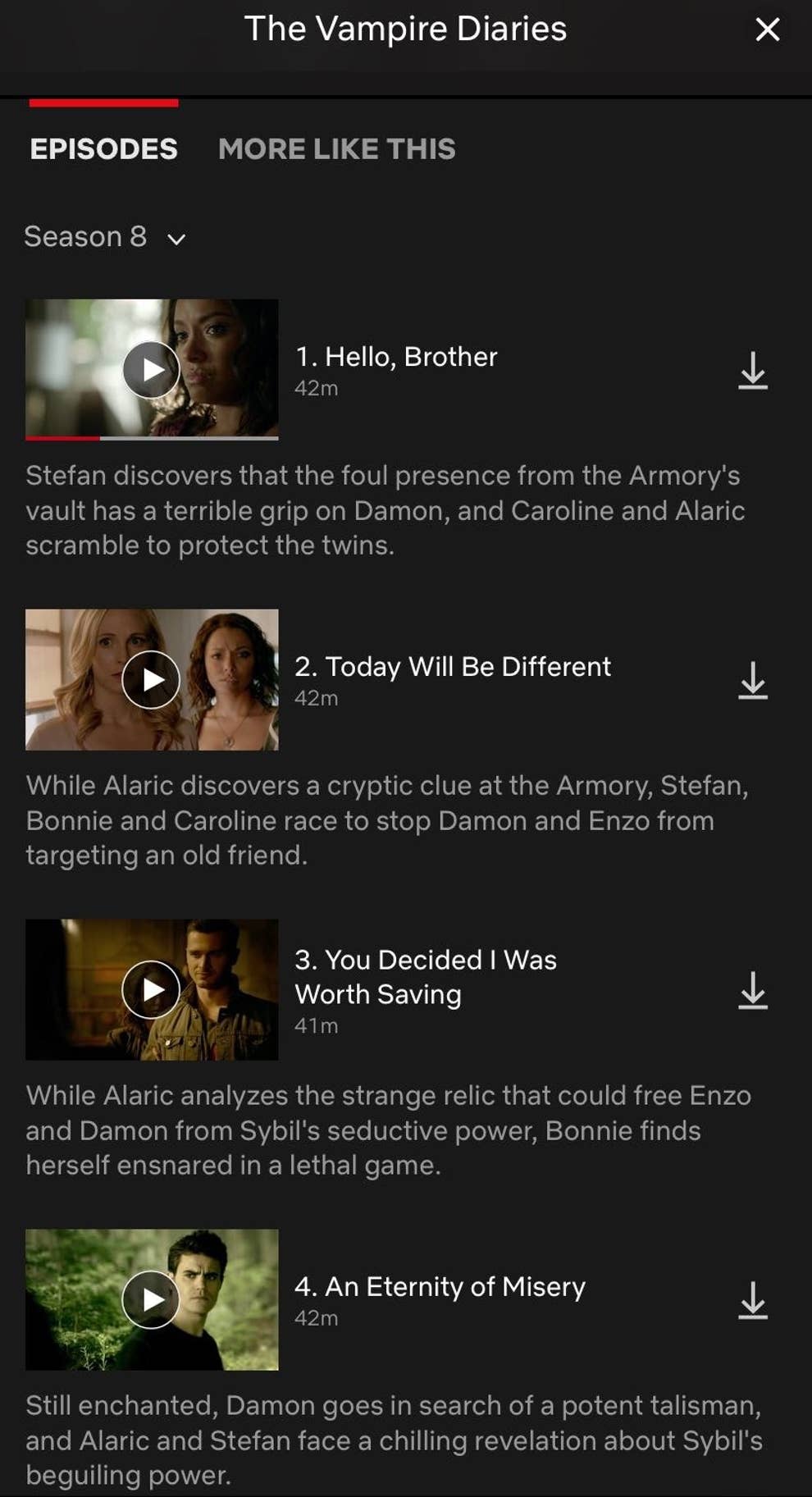This screenshot has width=812, height=1497.
Task: Play episode 3 "You Decided I Was Worth Saving"
Action: 152,990
